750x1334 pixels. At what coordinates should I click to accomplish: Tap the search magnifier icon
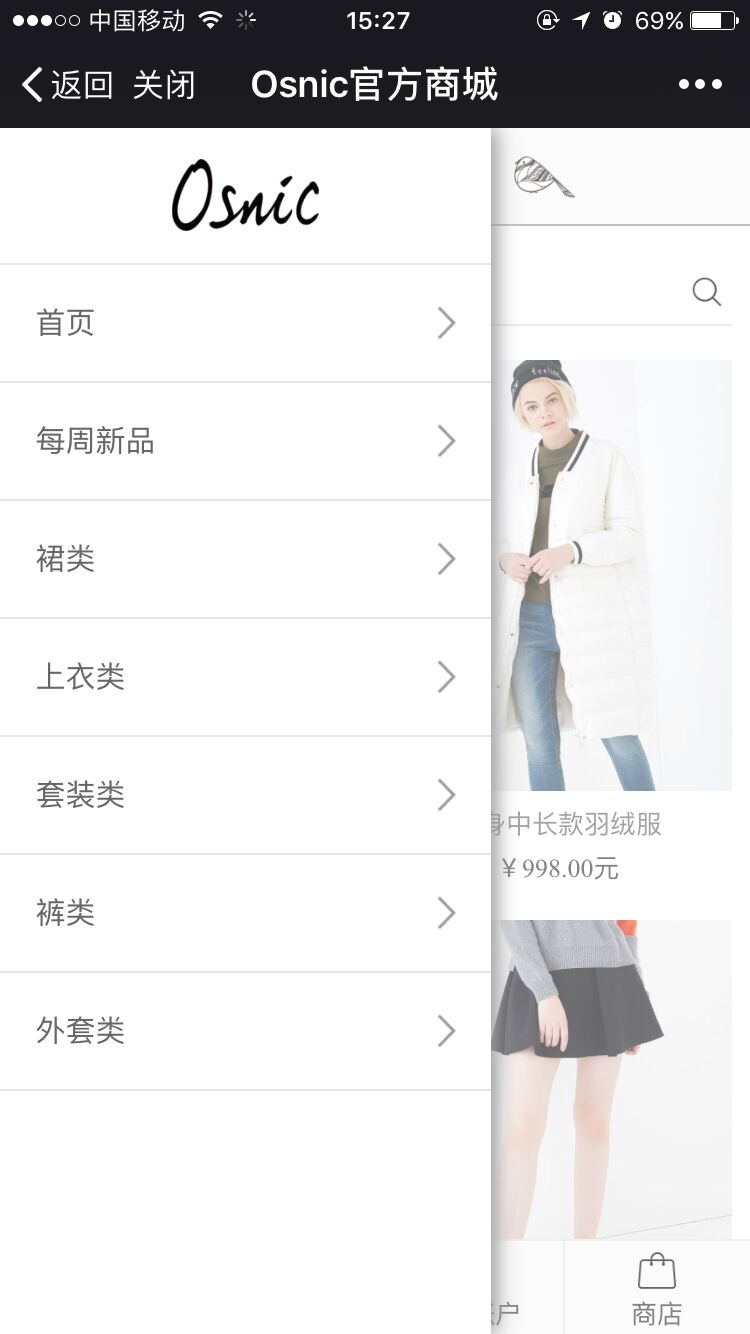[706, 292]
